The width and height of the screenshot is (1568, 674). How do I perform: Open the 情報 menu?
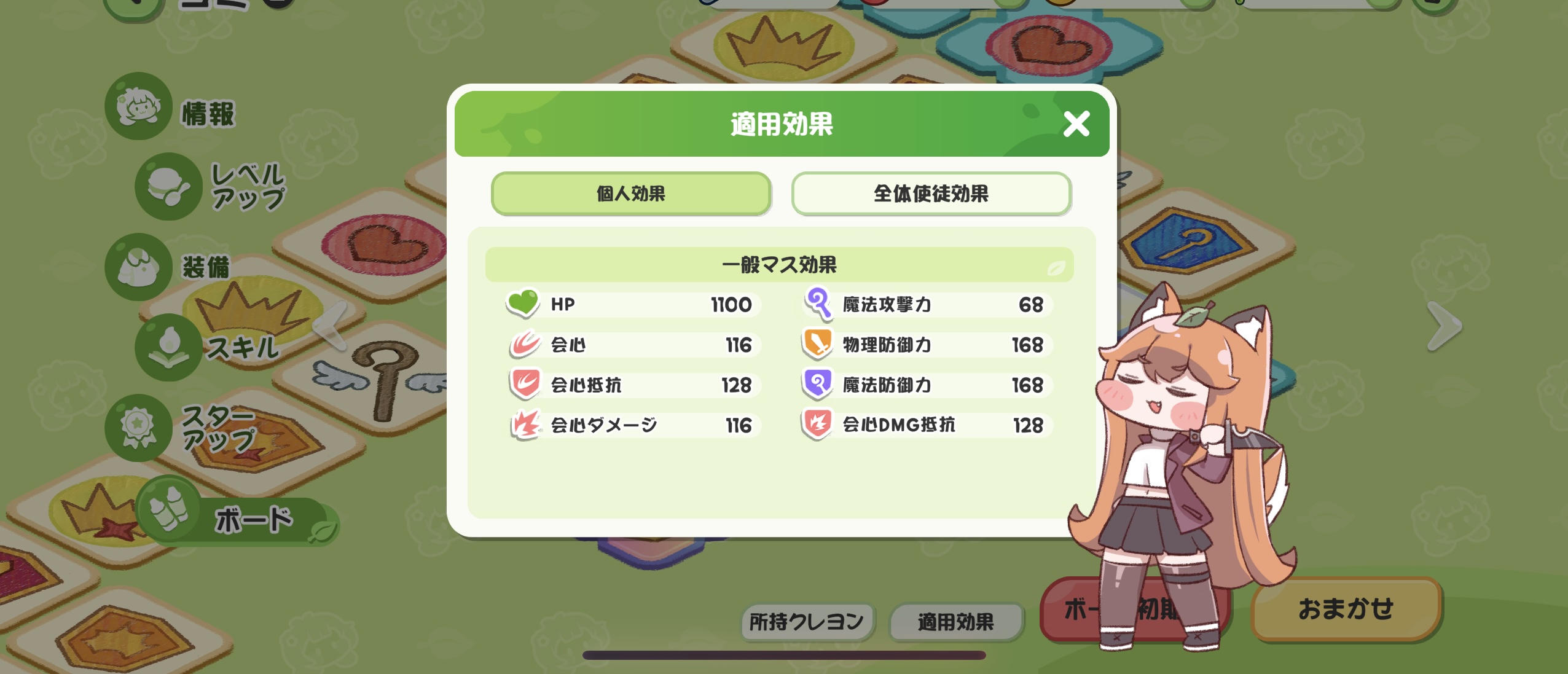[x=173, y=111]
